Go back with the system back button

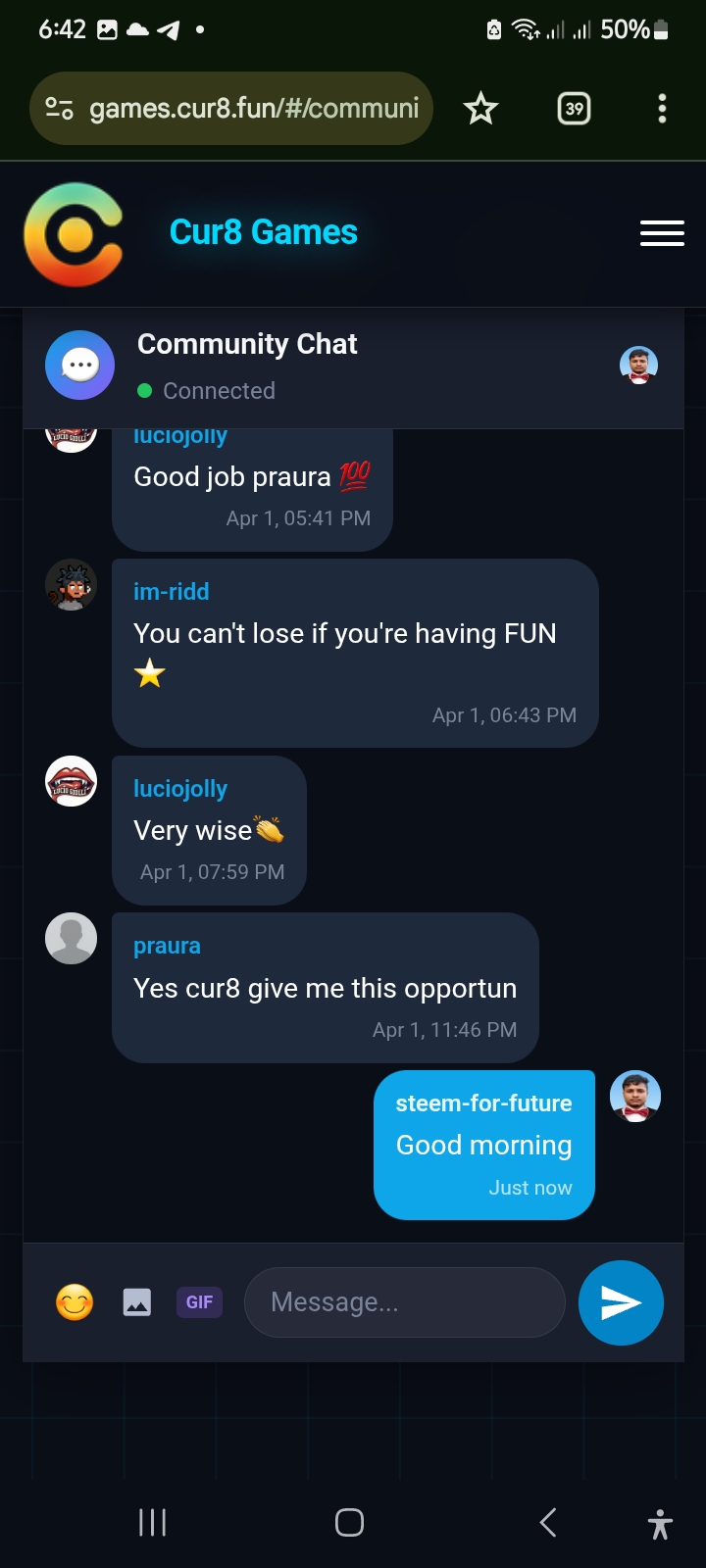pos(548,1522)
